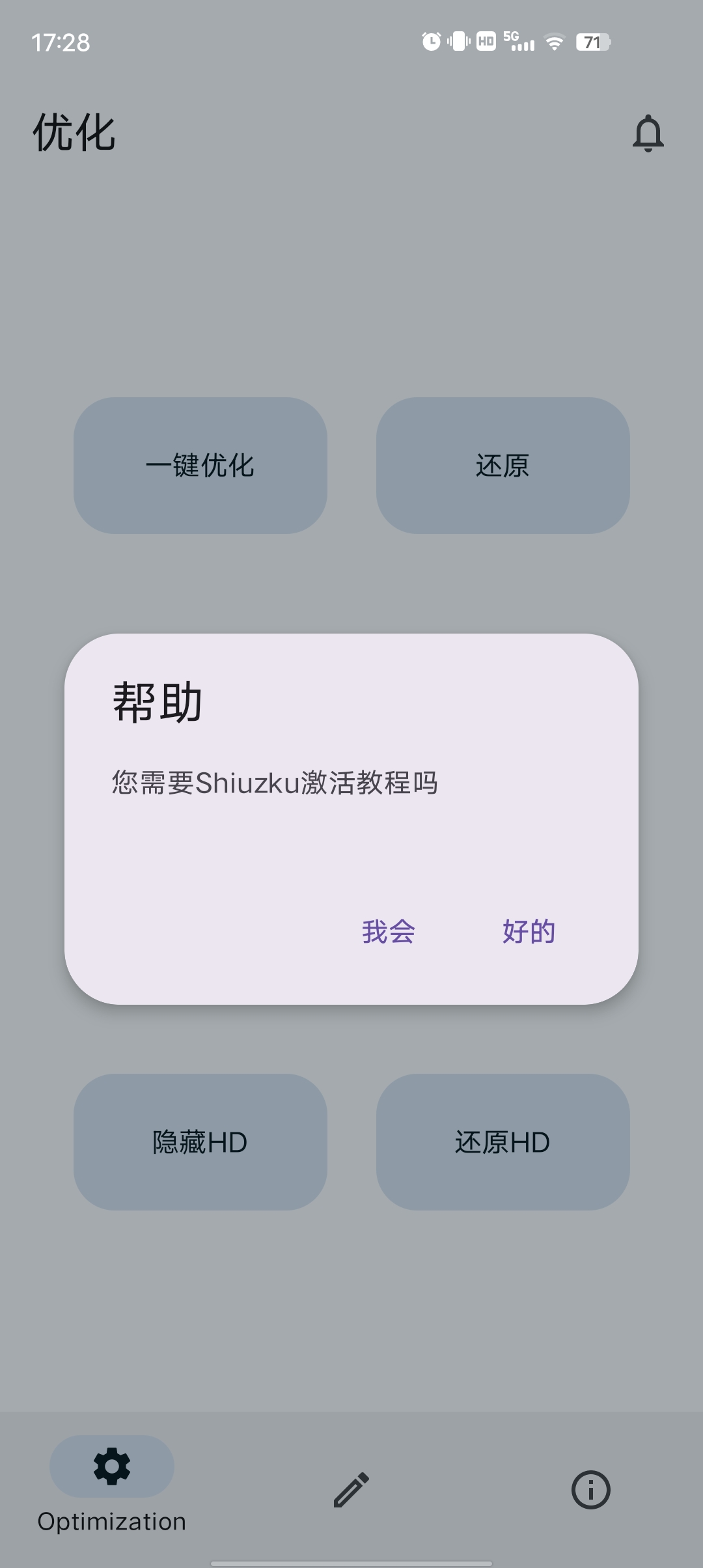703x1568 pixels.
Task: Select the 隐藏HD button
Action: click(200, 1142)
